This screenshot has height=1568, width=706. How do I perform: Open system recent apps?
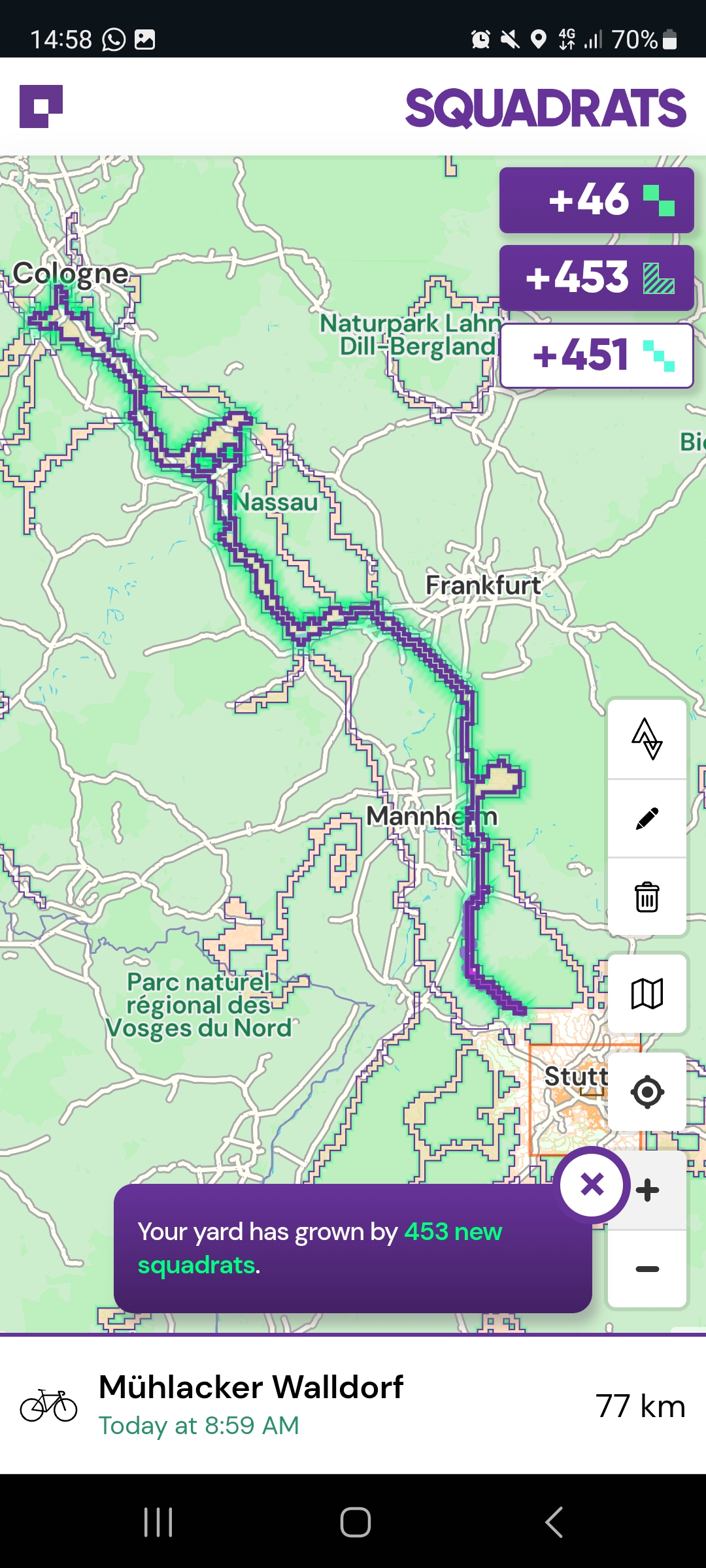158,1522
